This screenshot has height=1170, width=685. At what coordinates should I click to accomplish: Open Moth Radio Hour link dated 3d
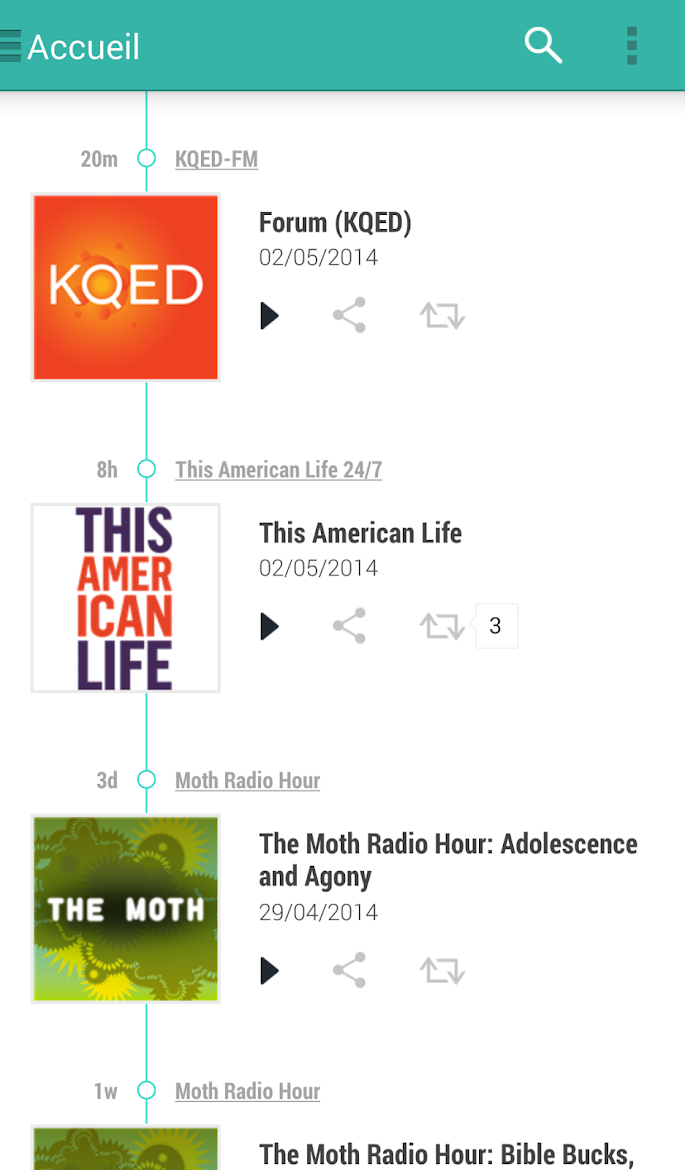point(247,781)
